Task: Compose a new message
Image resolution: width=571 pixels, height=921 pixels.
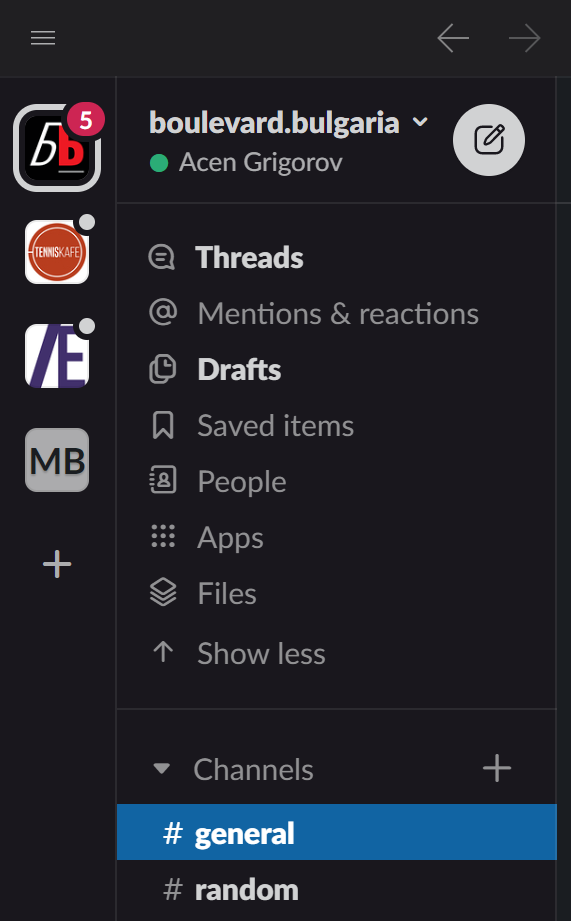Action: 489,140
